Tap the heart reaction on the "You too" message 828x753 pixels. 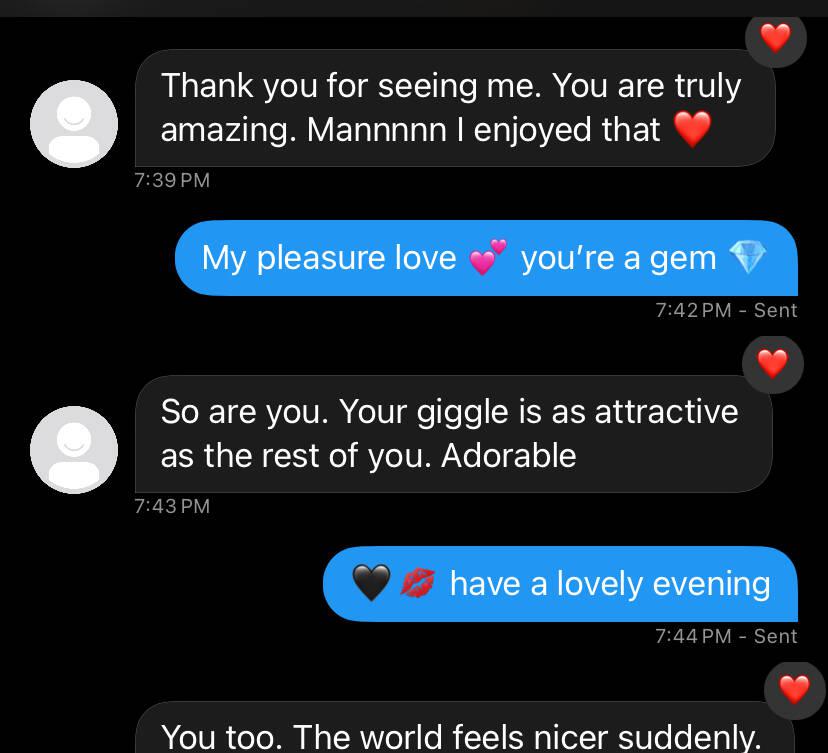[x=794, y=689]
